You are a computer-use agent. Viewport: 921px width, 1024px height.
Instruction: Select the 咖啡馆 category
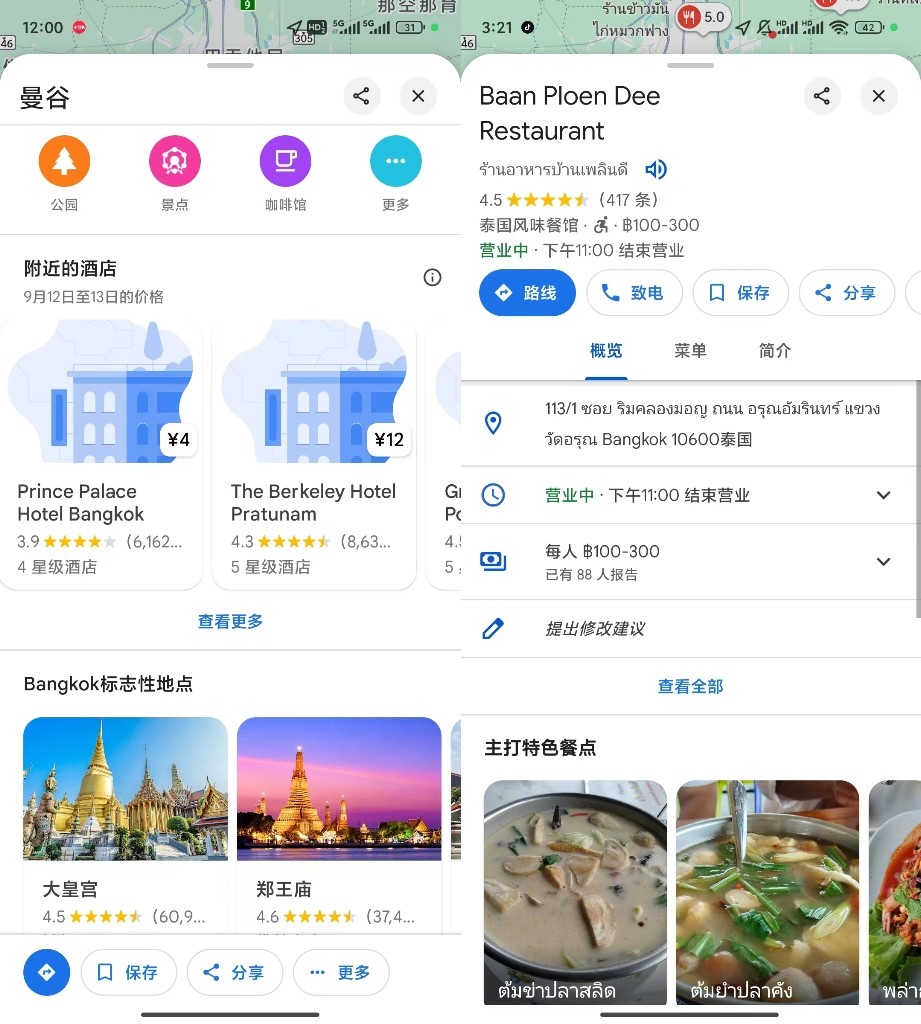[x=286, y=174]
